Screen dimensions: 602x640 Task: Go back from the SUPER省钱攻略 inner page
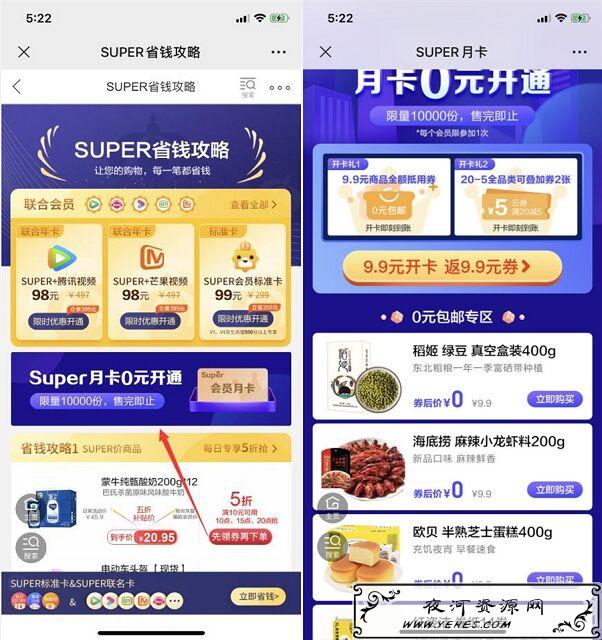17,87
